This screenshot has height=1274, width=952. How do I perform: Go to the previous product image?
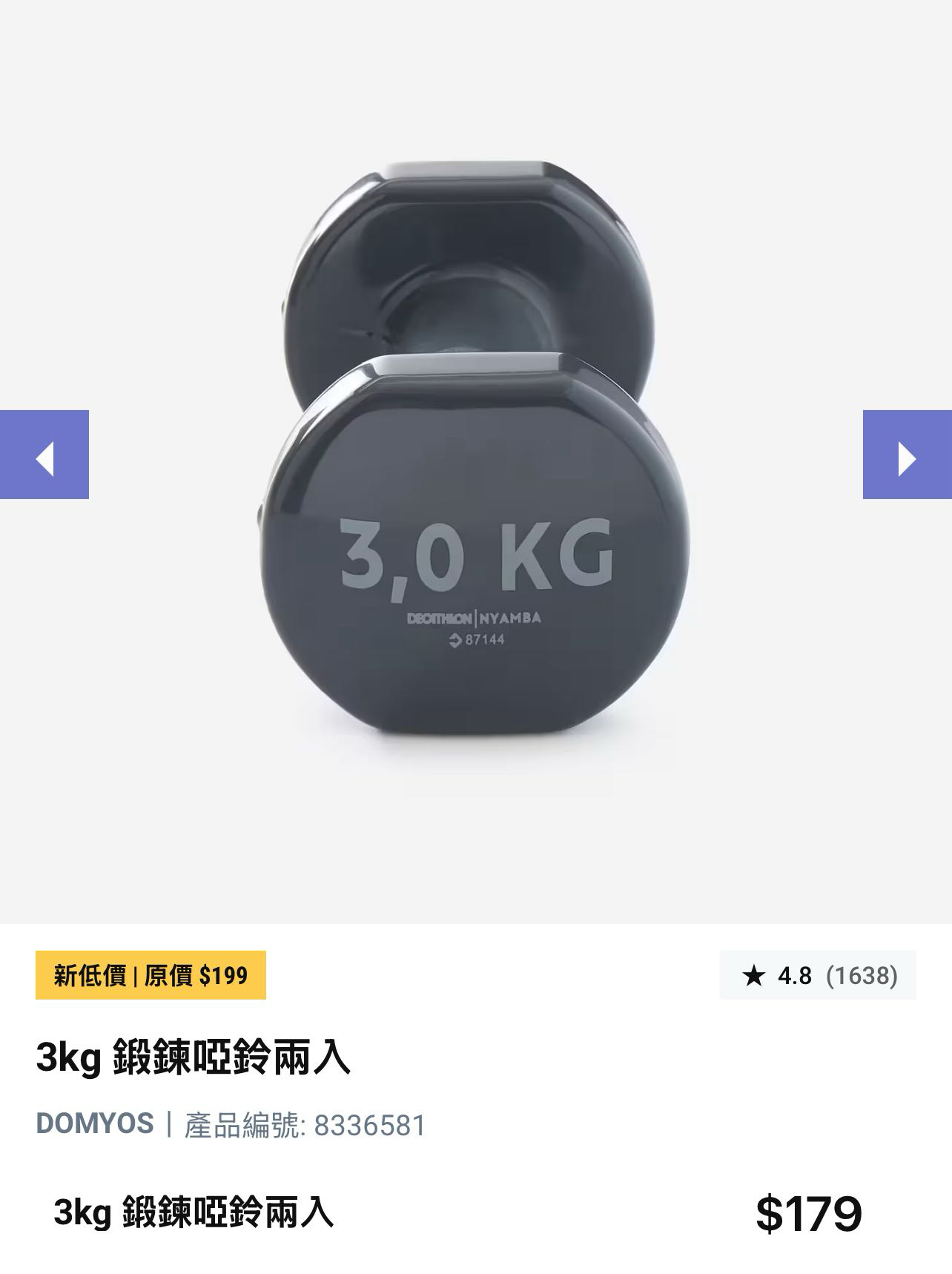[45, 458]
